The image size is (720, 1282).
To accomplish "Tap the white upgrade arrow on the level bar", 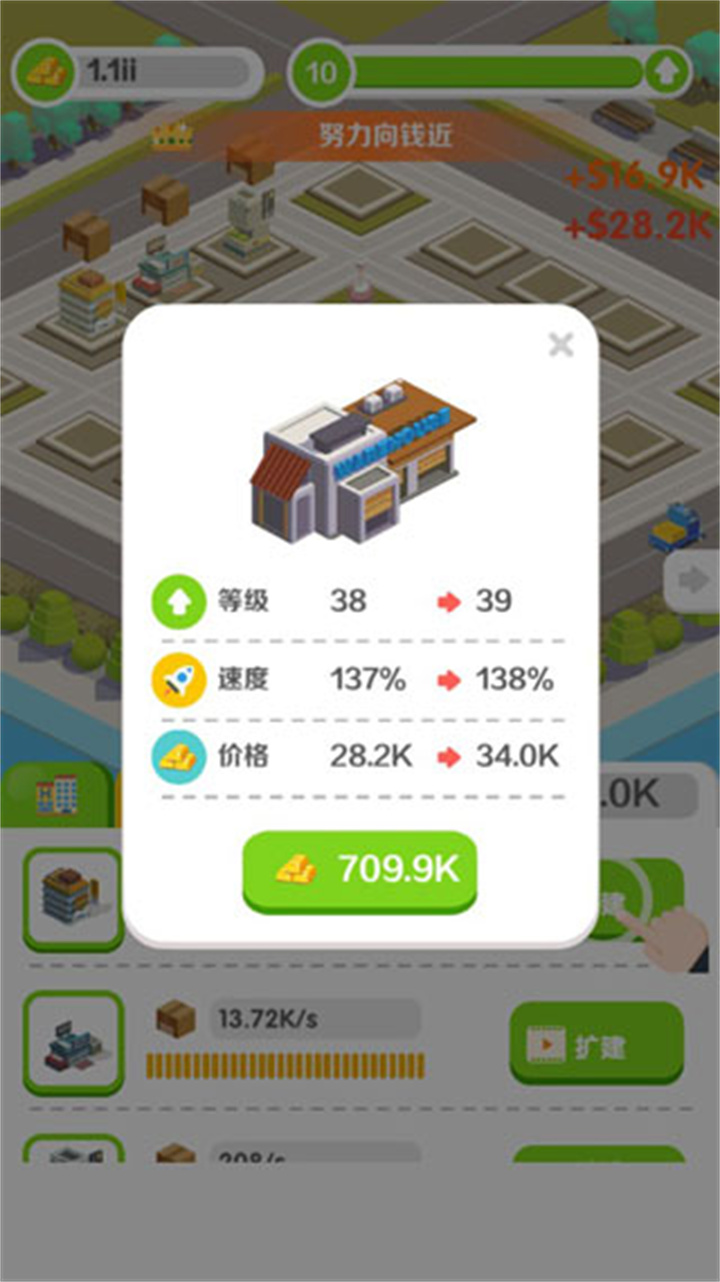I will (x=665, y=70).
